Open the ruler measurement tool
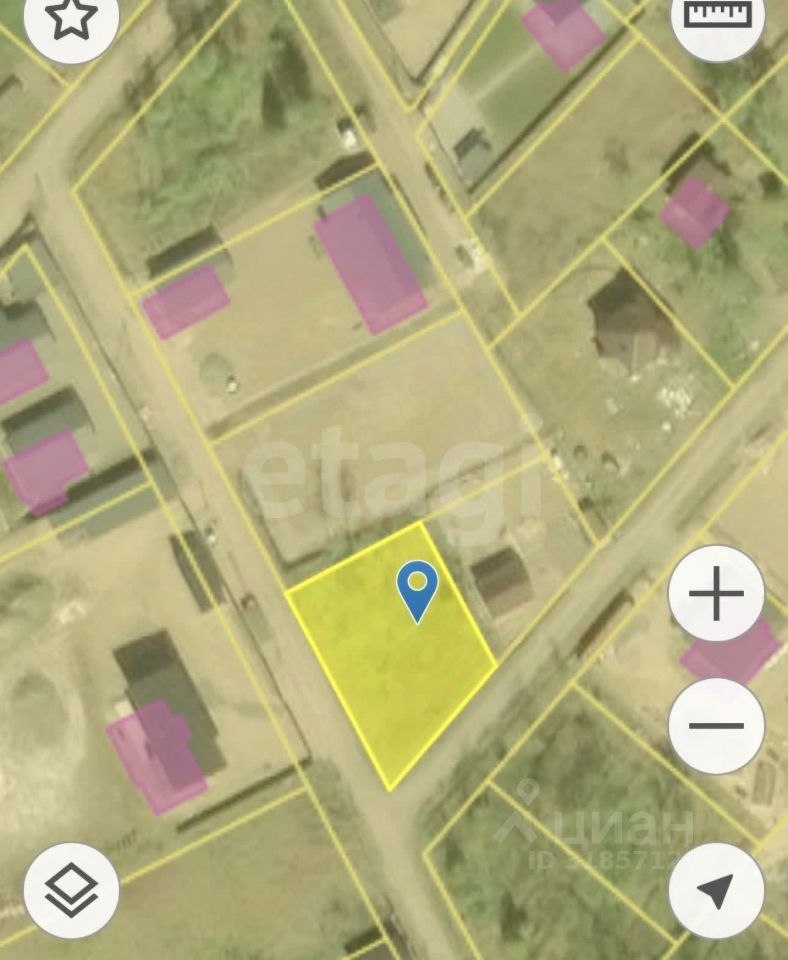Viewport: 788px width, 960px height. [x=717, y=16]
